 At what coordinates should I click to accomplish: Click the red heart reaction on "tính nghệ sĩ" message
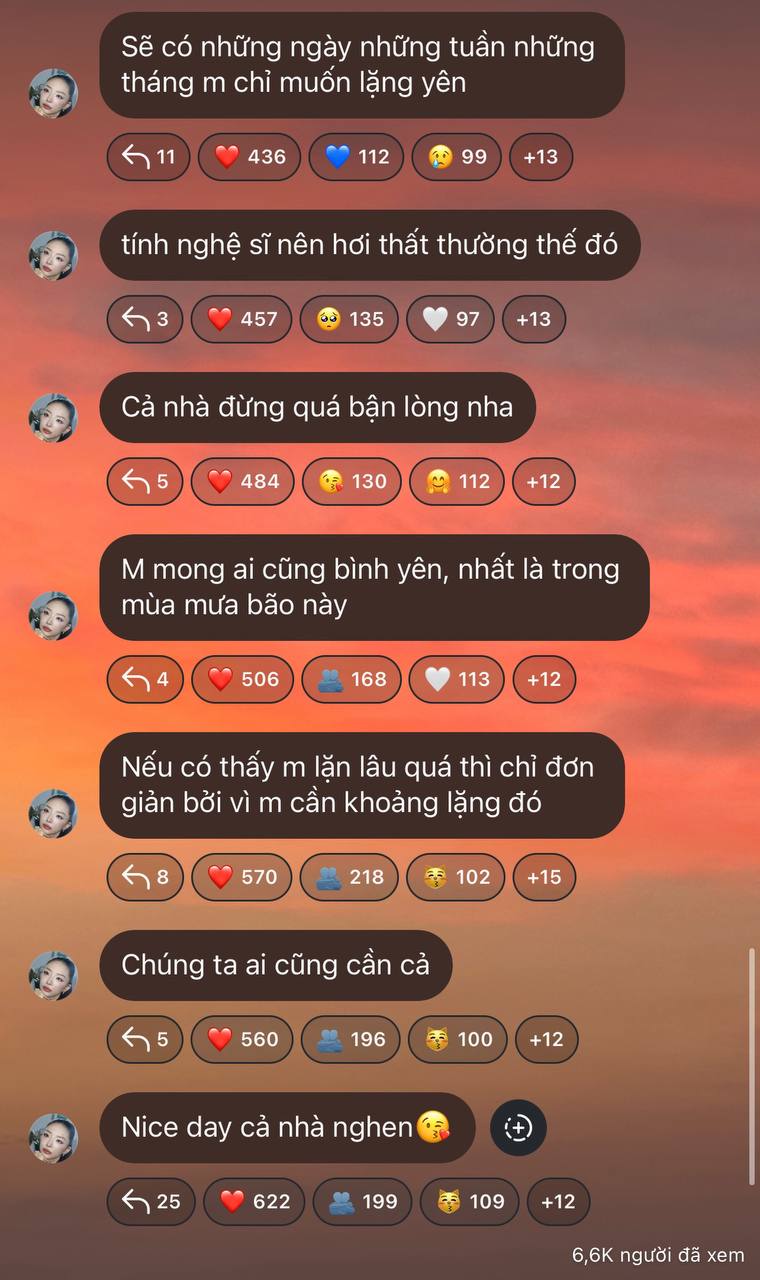pyautogui.click(x=241, y=319)
